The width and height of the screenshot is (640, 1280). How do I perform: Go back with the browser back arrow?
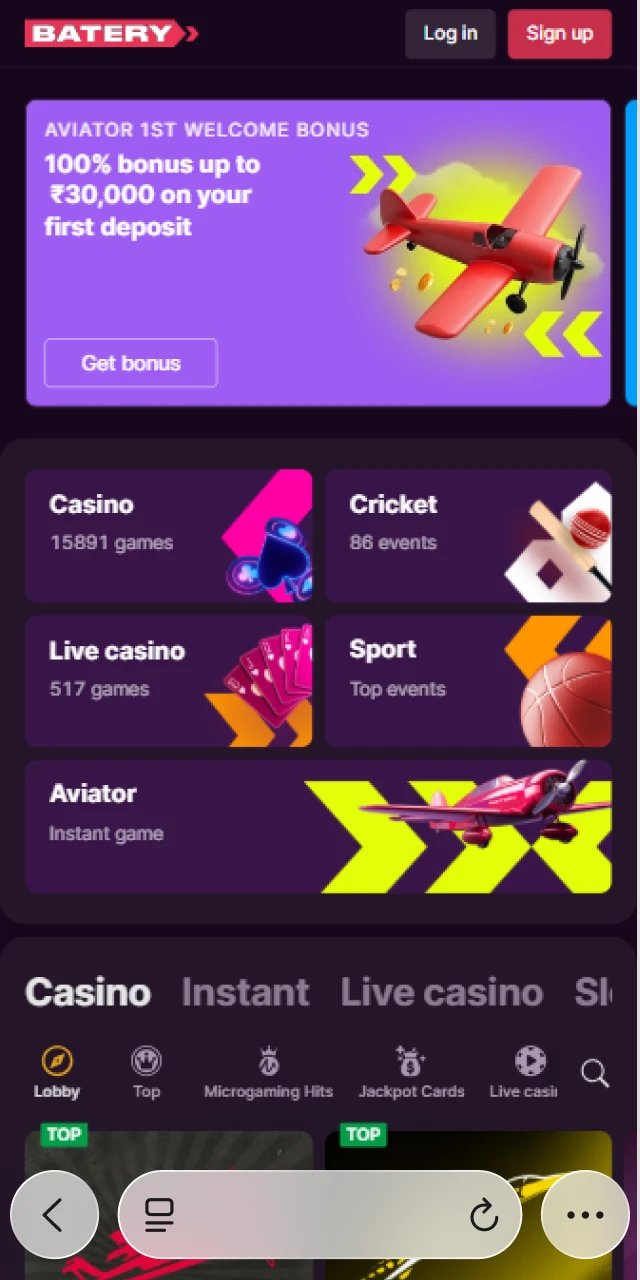point(54,1215)
